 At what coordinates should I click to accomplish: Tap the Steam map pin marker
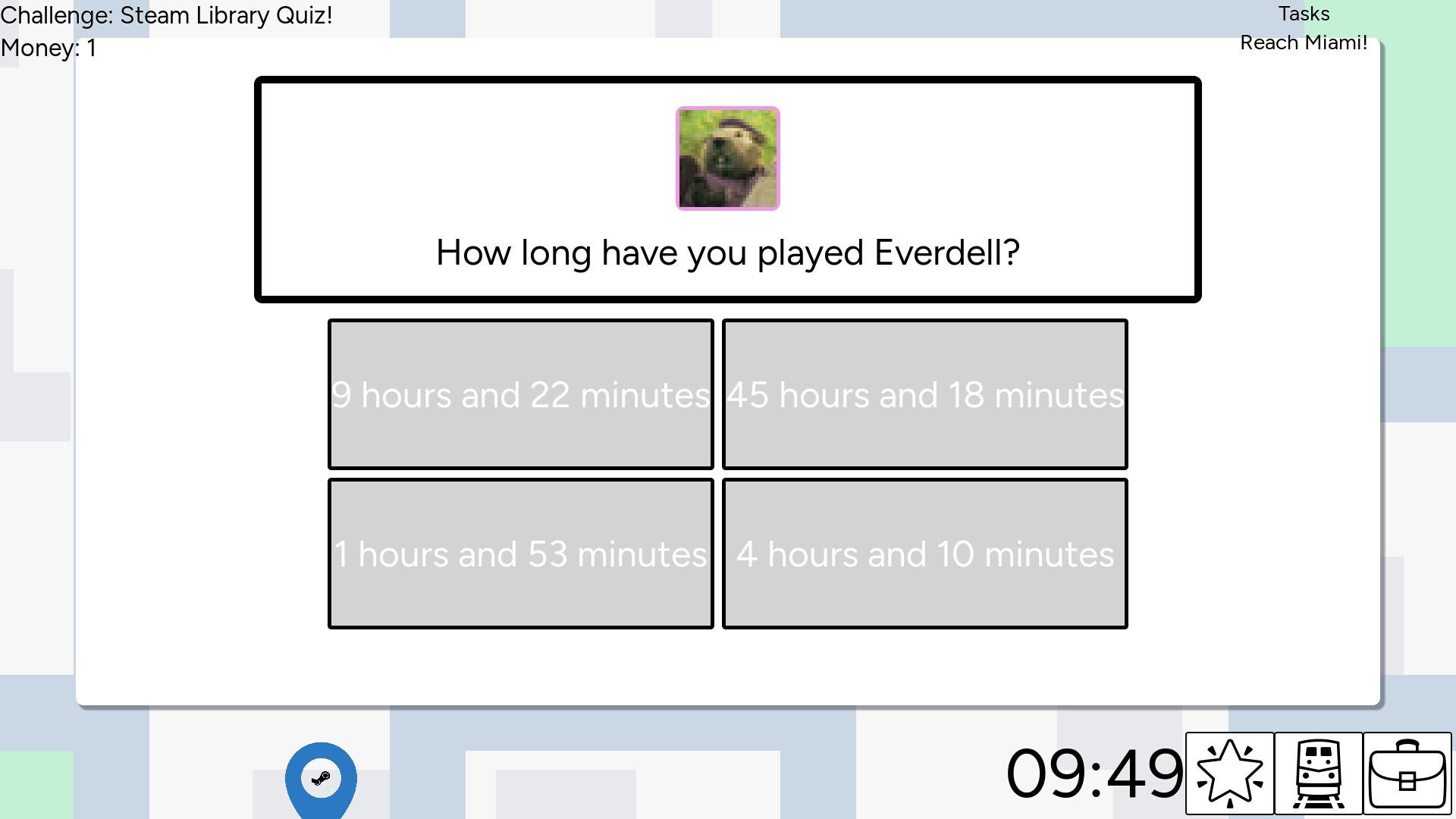point(321,778)
